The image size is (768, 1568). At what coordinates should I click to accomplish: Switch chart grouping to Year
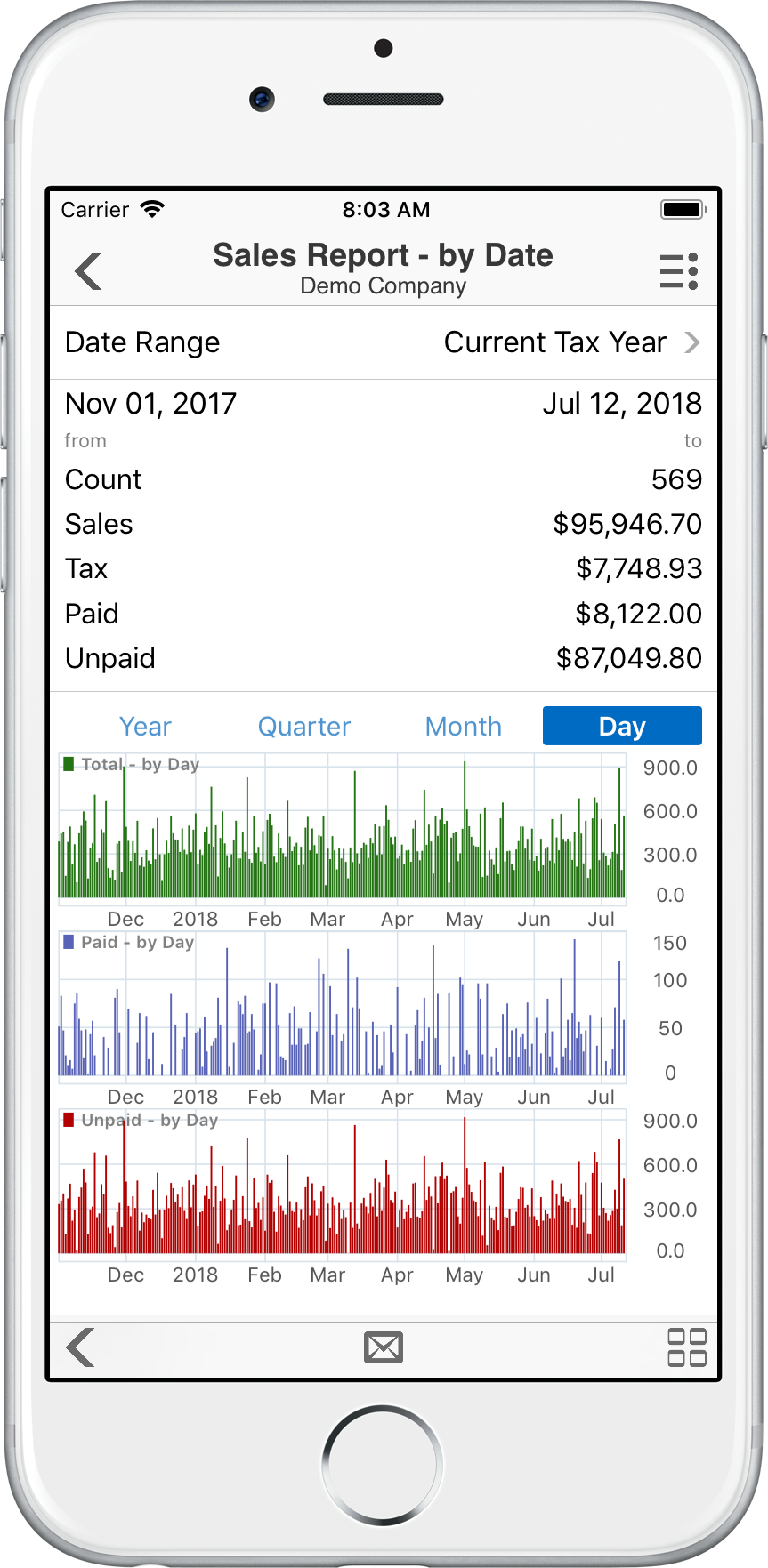[x=145, y=727]
